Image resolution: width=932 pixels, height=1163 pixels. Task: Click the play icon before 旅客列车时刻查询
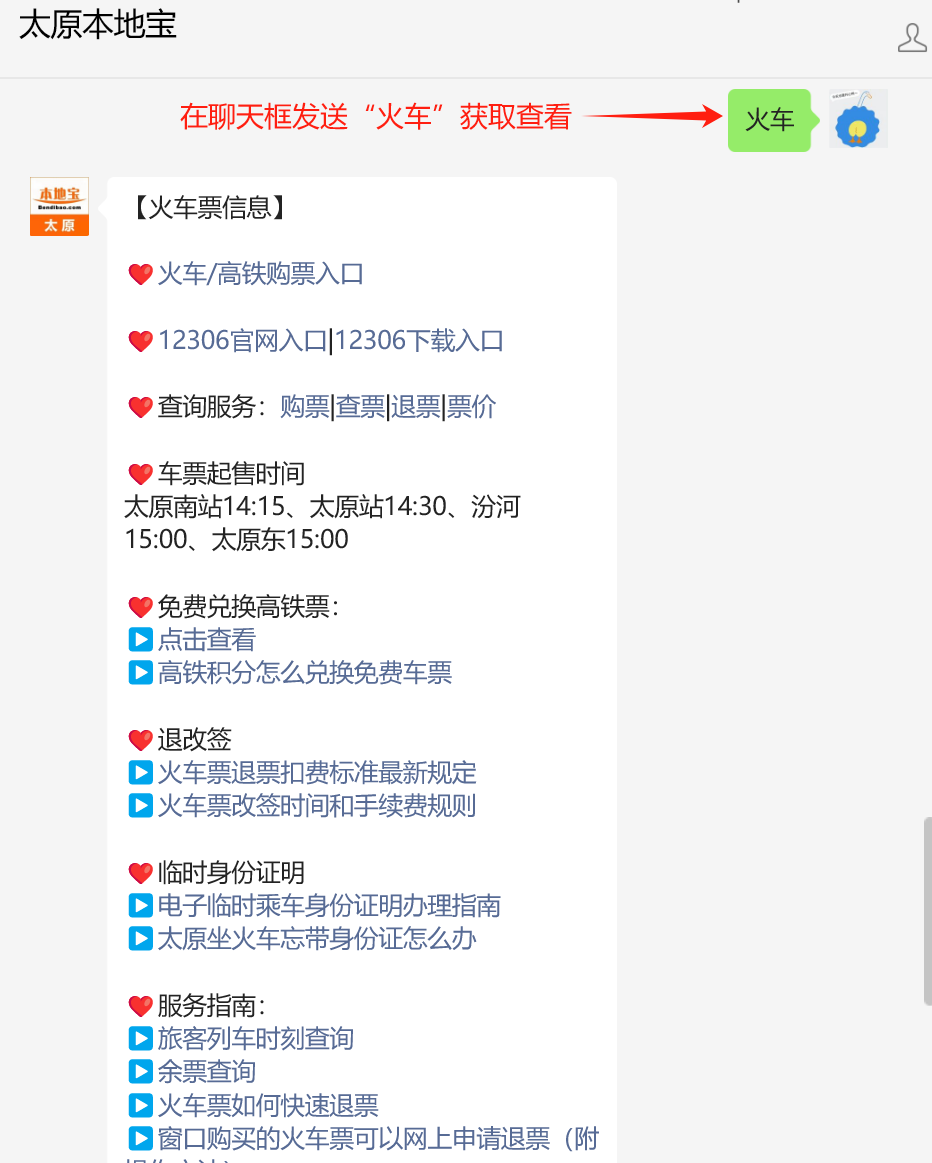[140, 1038]
